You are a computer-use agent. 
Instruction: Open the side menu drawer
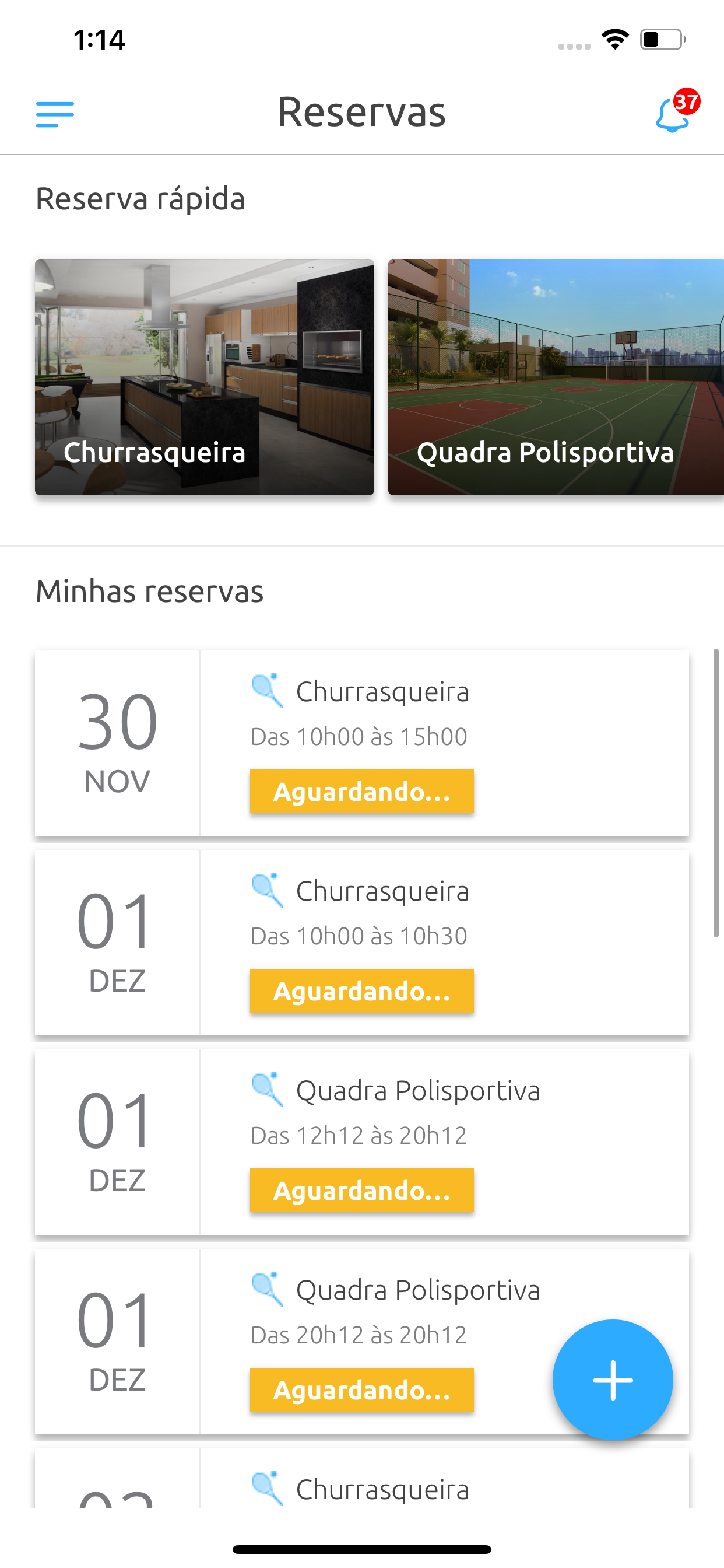(x=55, y=114)
